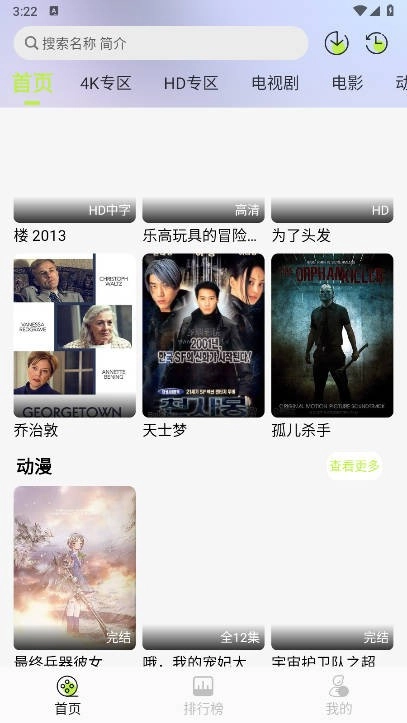
Task: Open the watch history clock icon
Action: click(377, 43)
